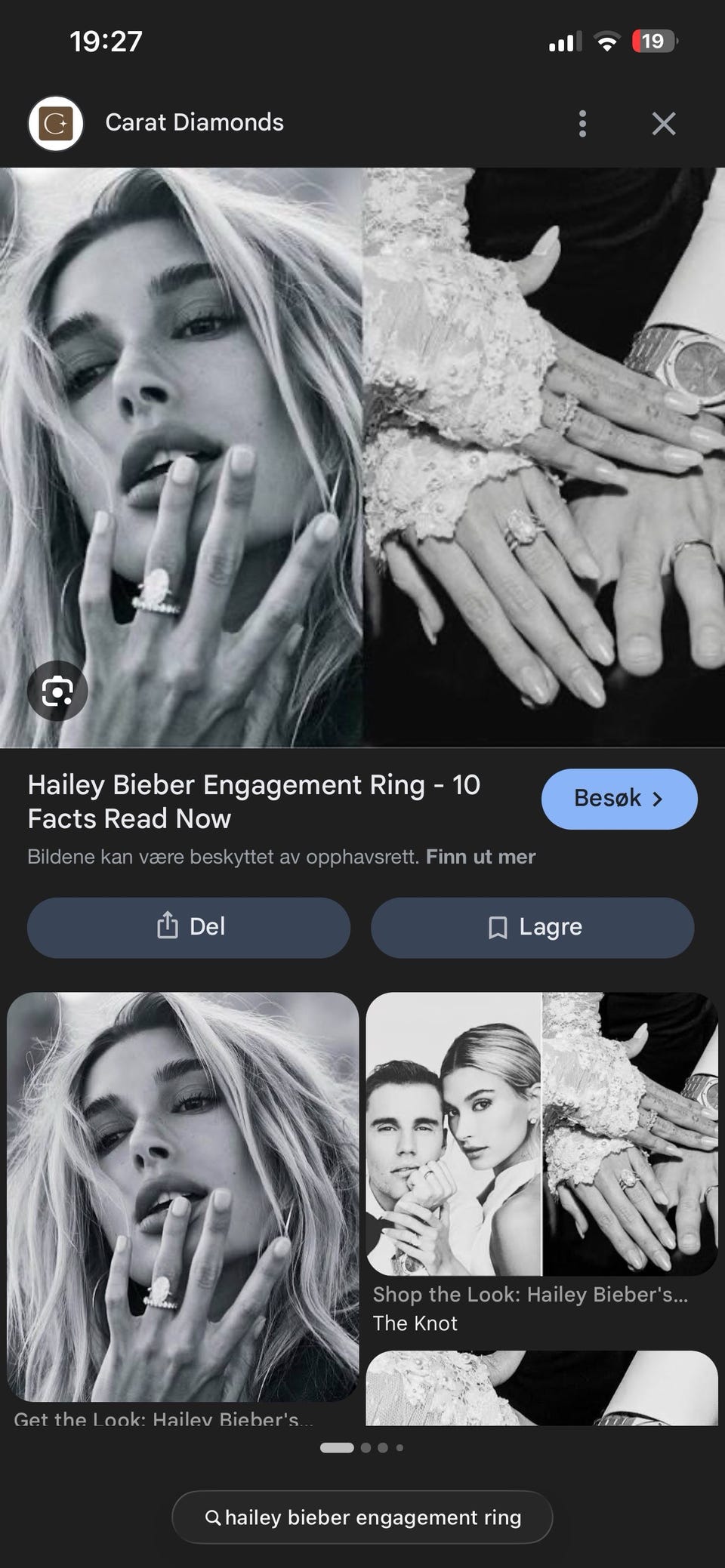
Task: Open the three-dot overflow menu
Action: [582, 123]
